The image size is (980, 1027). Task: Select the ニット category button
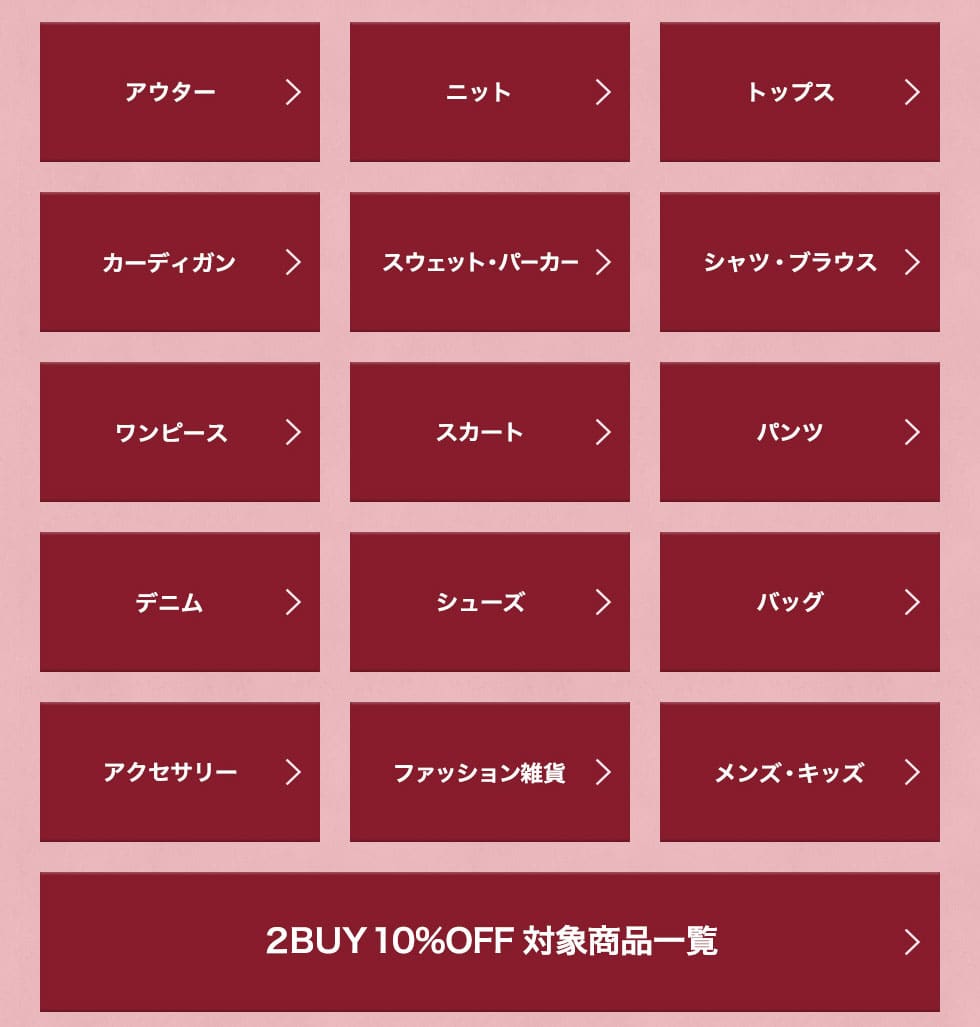coord(490,92)
